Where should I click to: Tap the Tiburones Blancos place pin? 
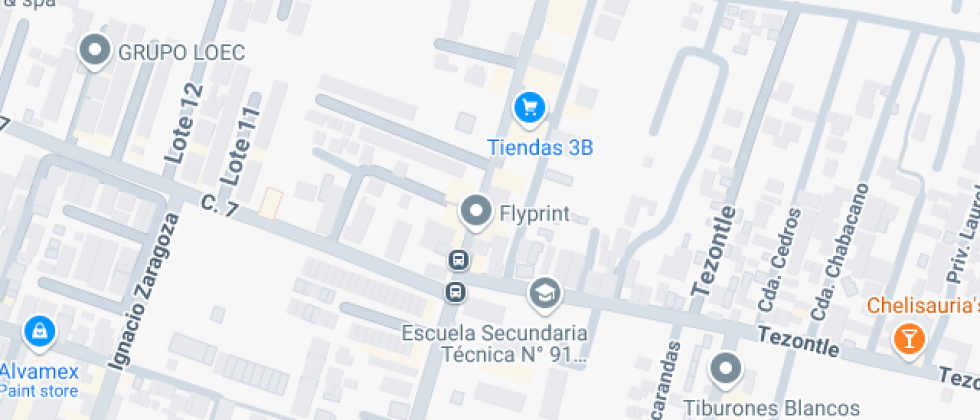click(726, 369)
